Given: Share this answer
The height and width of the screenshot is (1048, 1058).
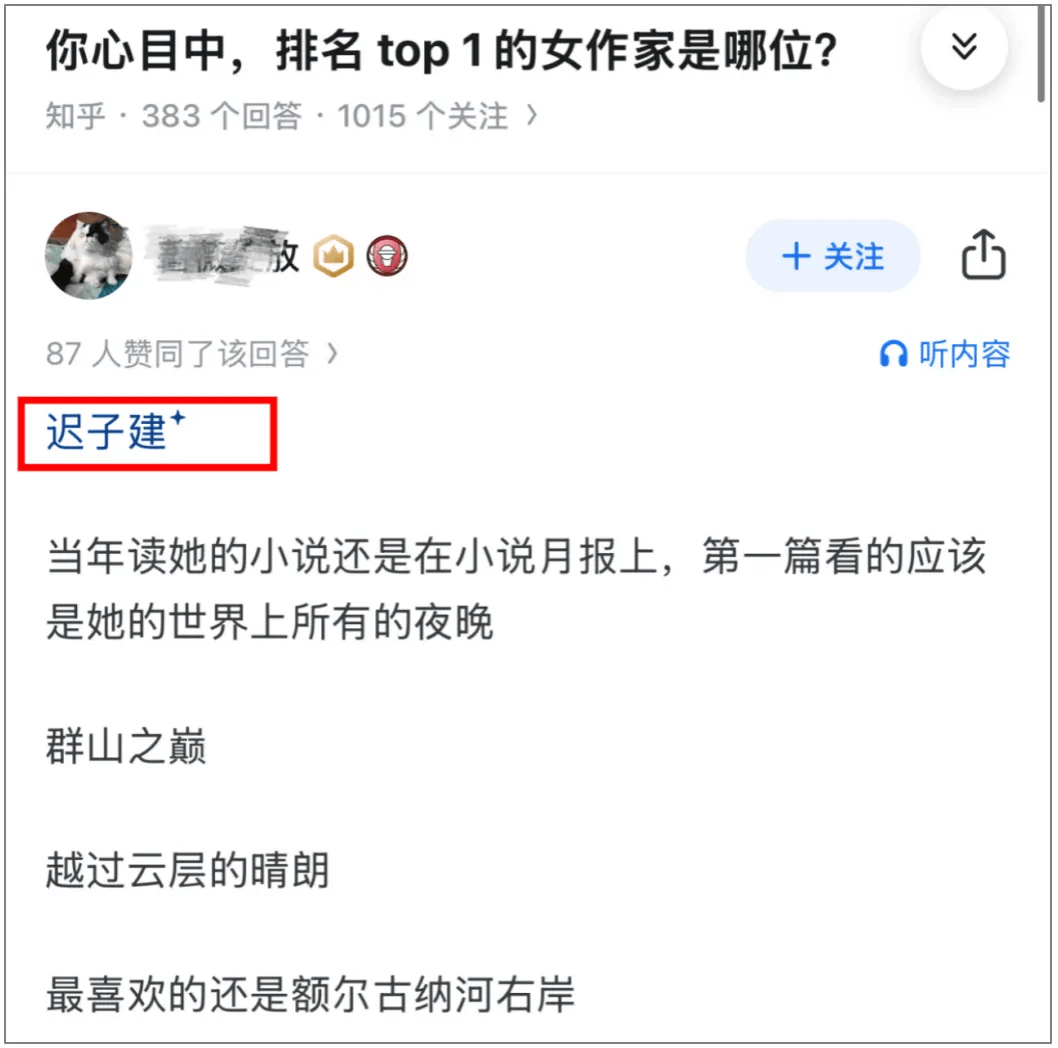Looking at the screenshot, I should [x=982, y=257].
